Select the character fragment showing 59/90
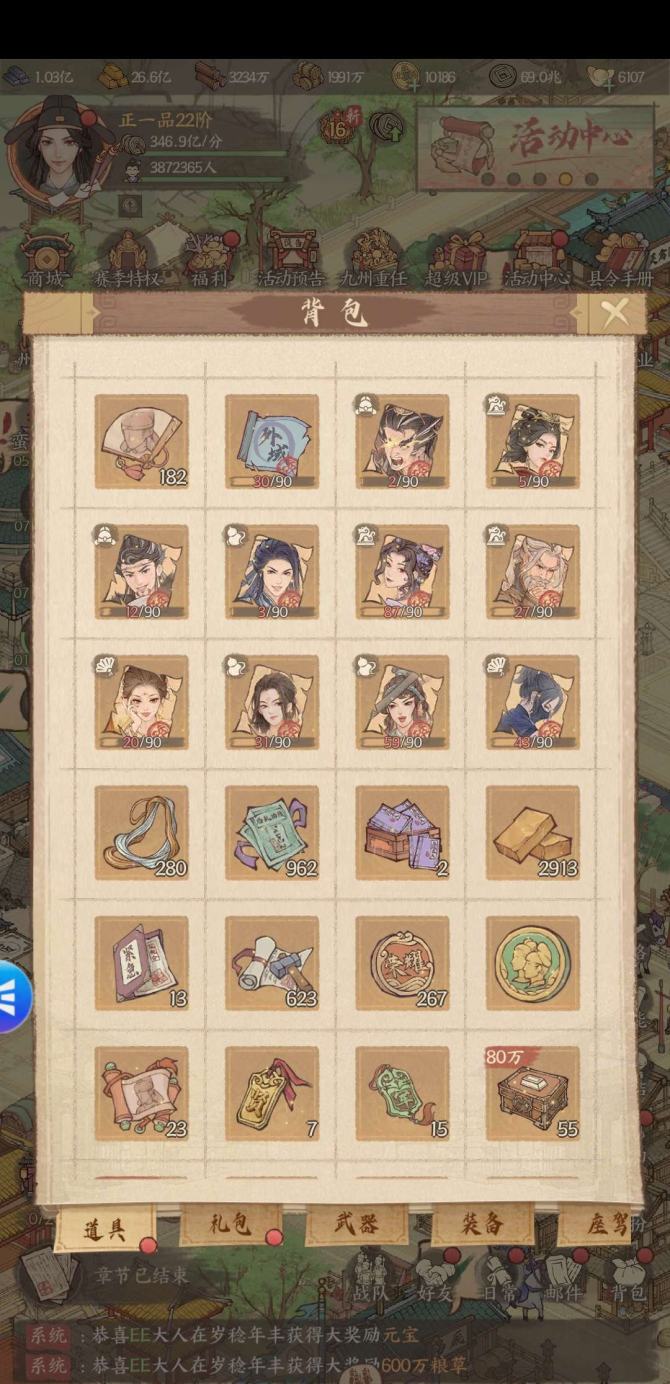 point(402,702)
